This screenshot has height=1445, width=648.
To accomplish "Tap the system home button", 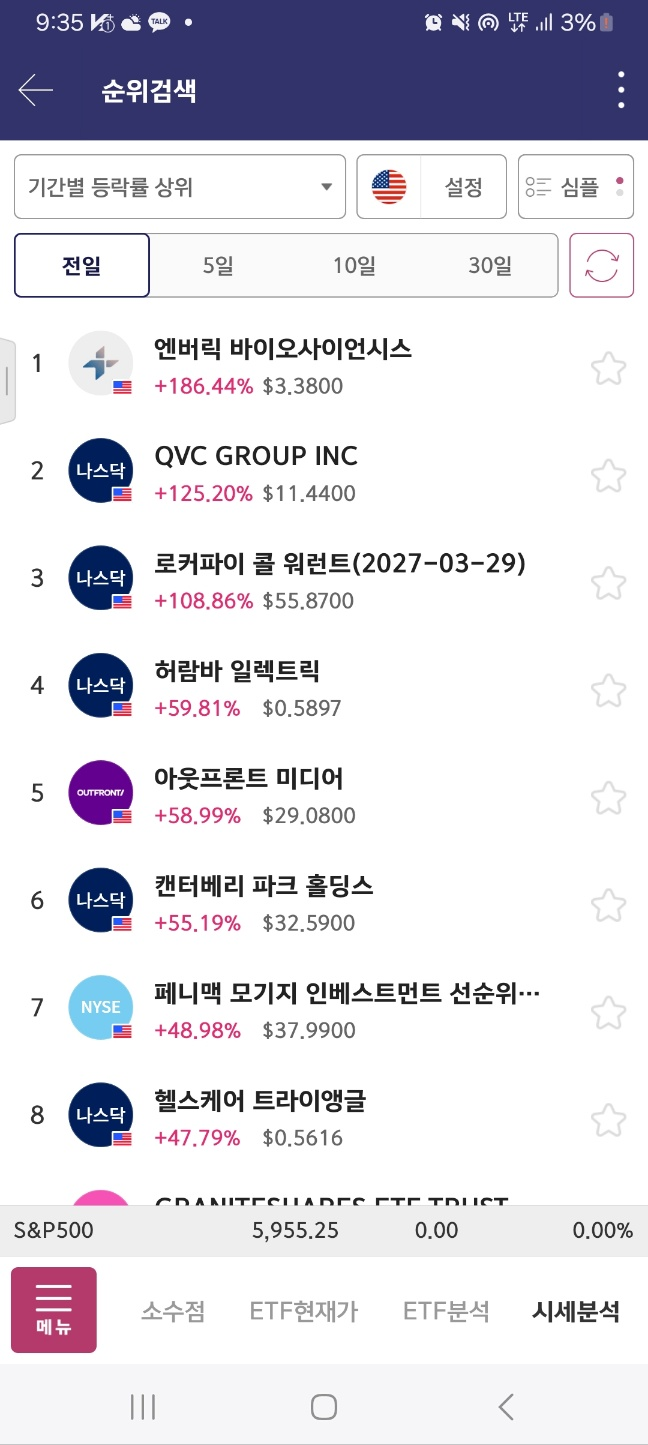I will [x=323, y=1407].
